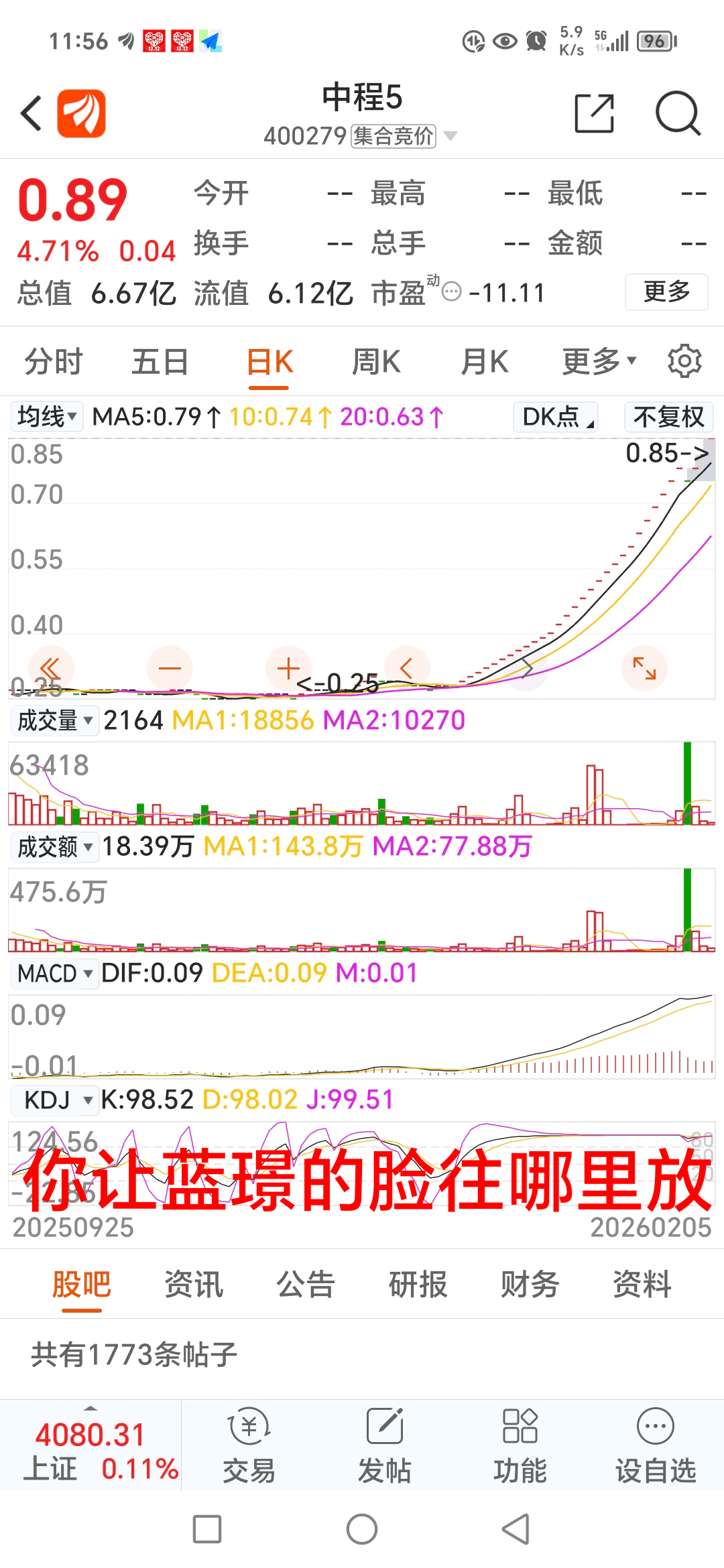
Task: Expand chart to fullscreen
Action: 644,668
